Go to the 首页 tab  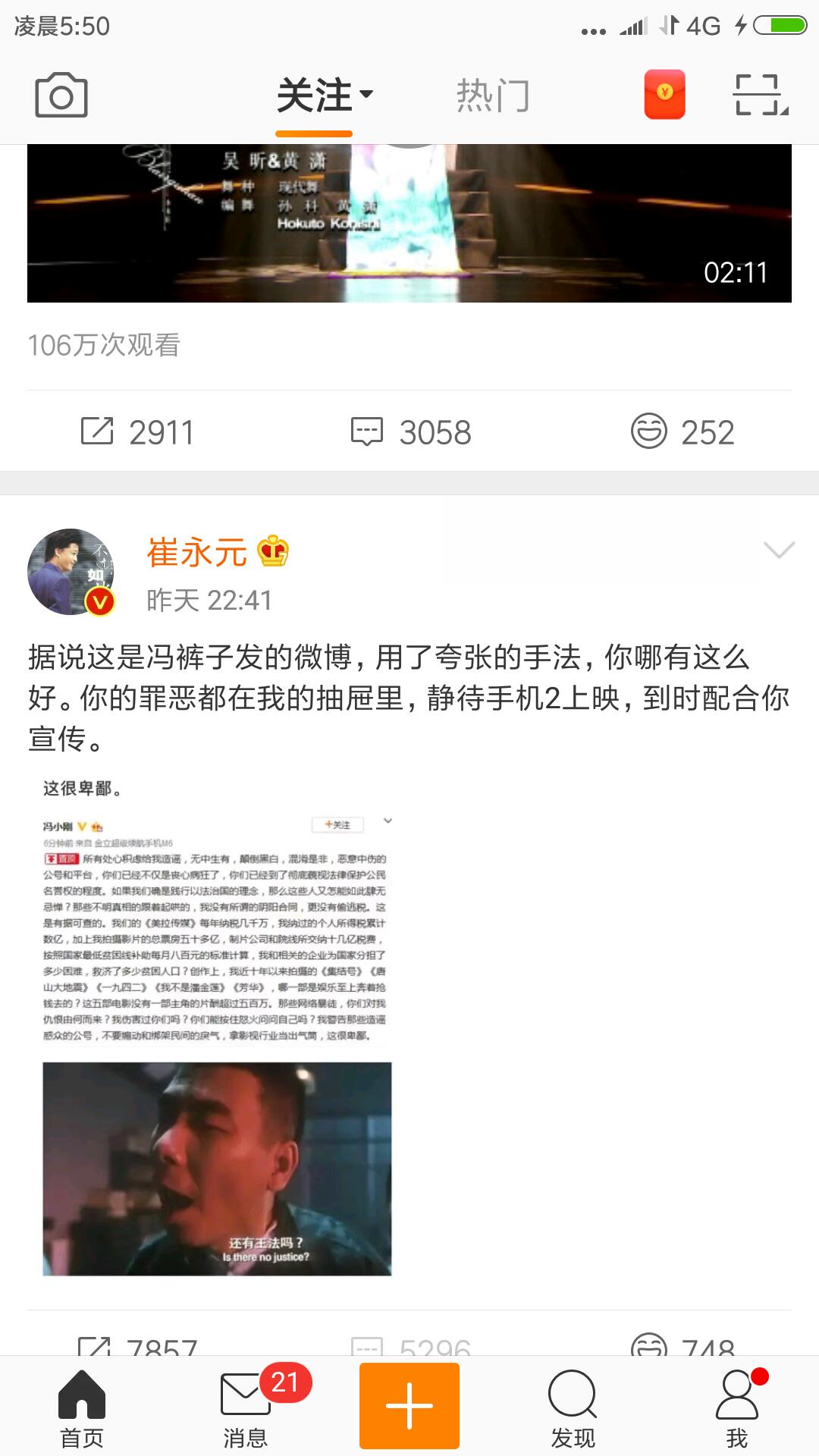(x=82, y=1408)
